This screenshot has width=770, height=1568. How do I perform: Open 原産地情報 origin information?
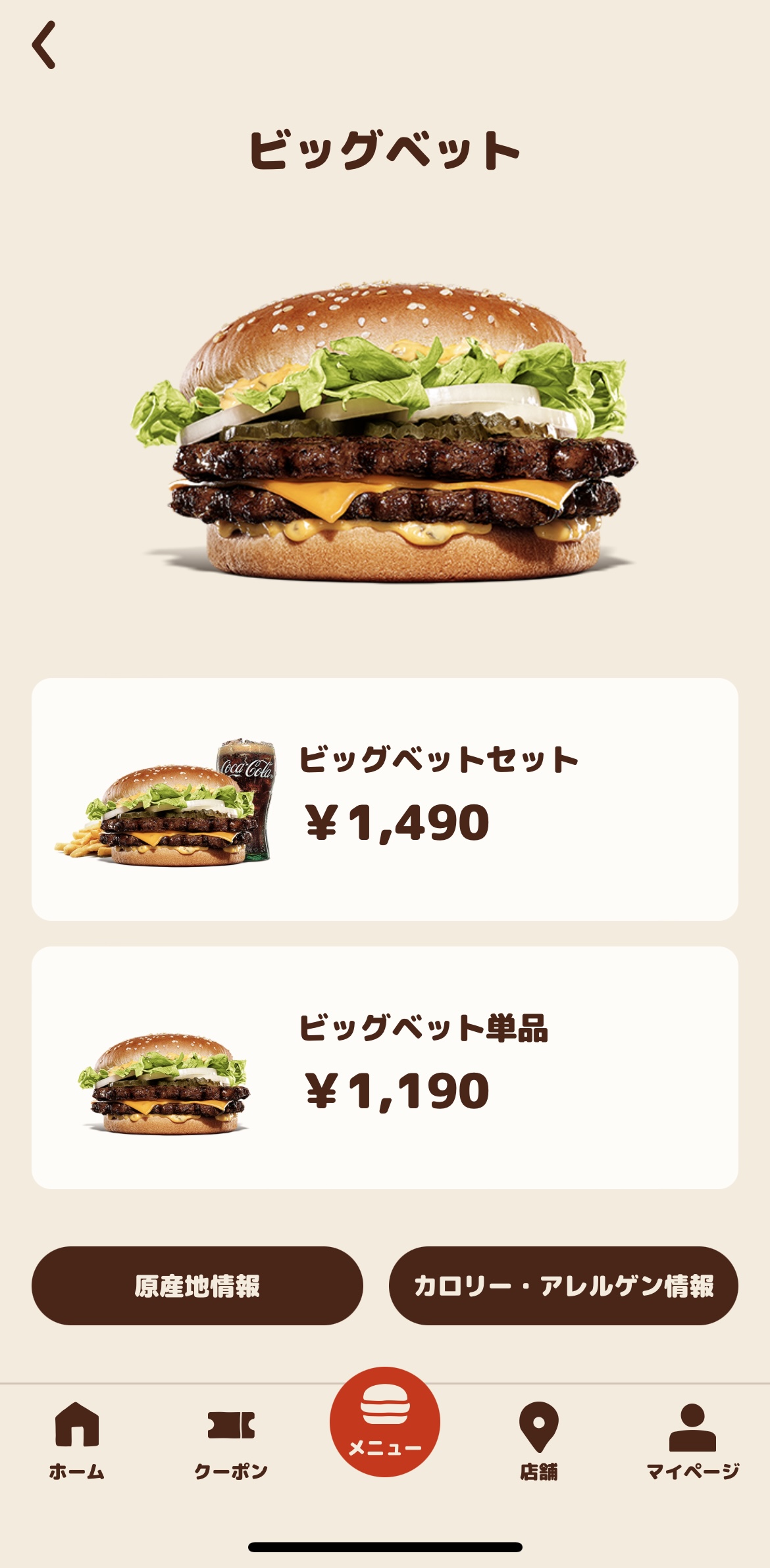[x=197, y=1286]
